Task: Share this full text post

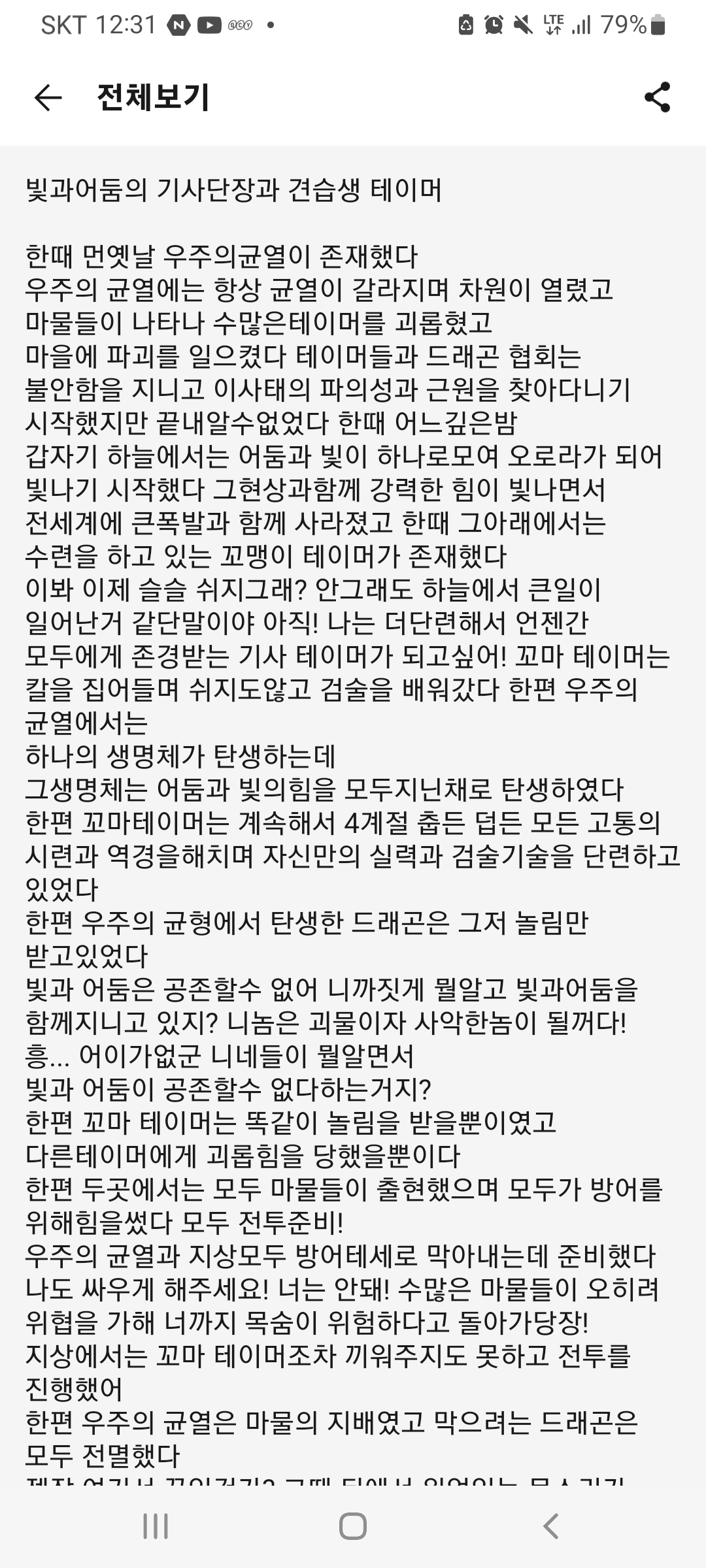Action: (x=657, y=97)
